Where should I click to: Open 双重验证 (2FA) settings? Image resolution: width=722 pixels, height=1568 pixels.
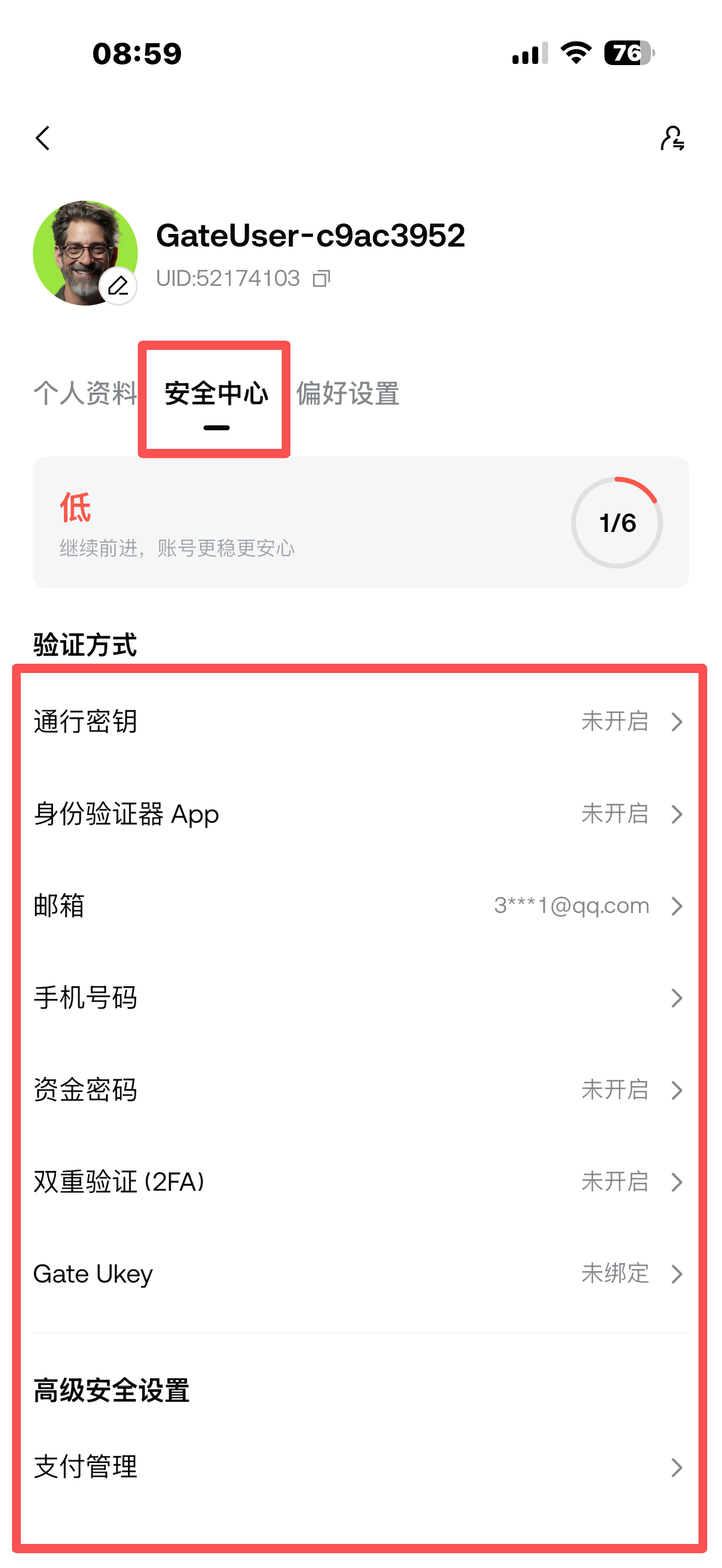click(x=360, y=1181)
